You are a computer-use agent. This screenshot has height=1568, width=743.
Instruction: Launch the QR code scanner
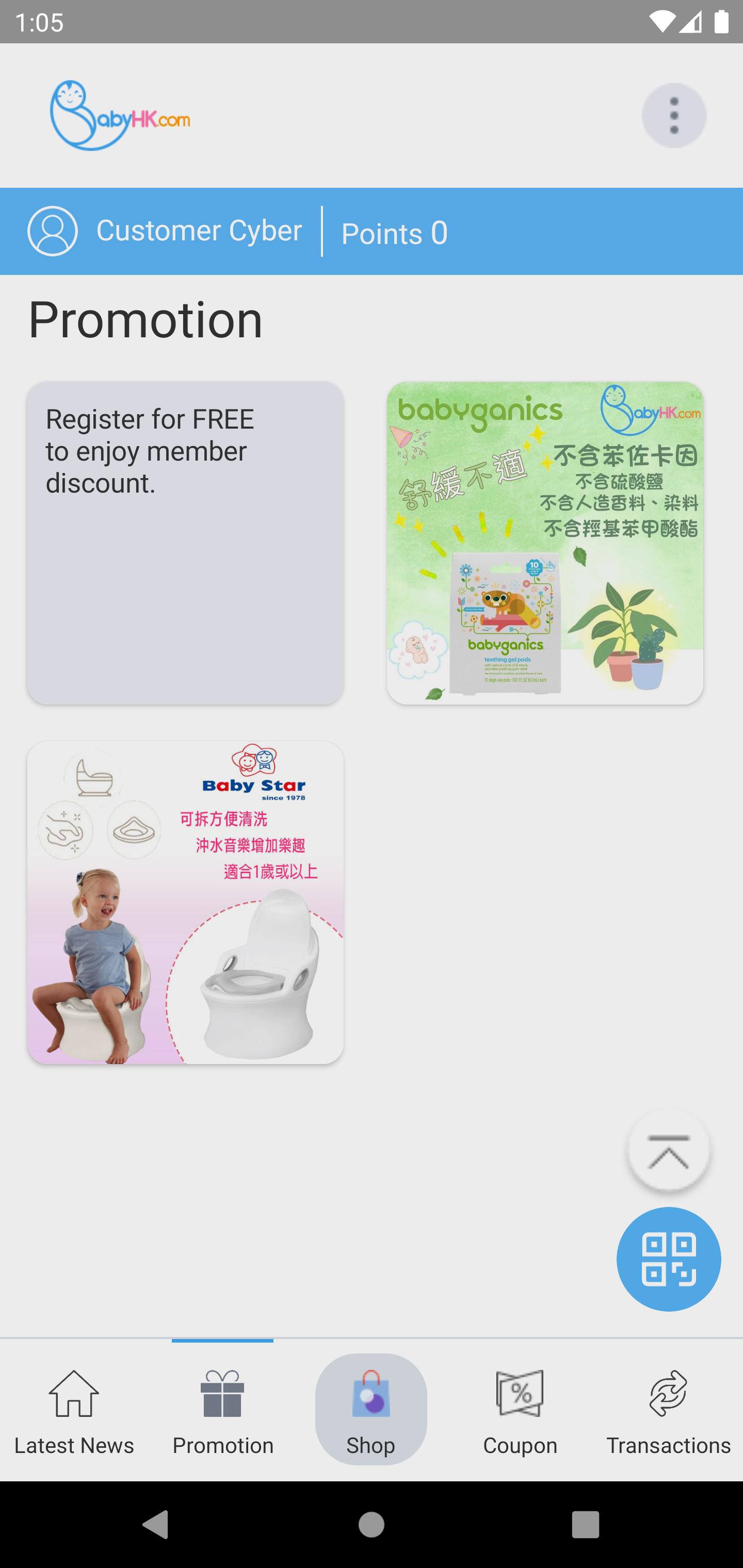click(x=668, y=1259)
